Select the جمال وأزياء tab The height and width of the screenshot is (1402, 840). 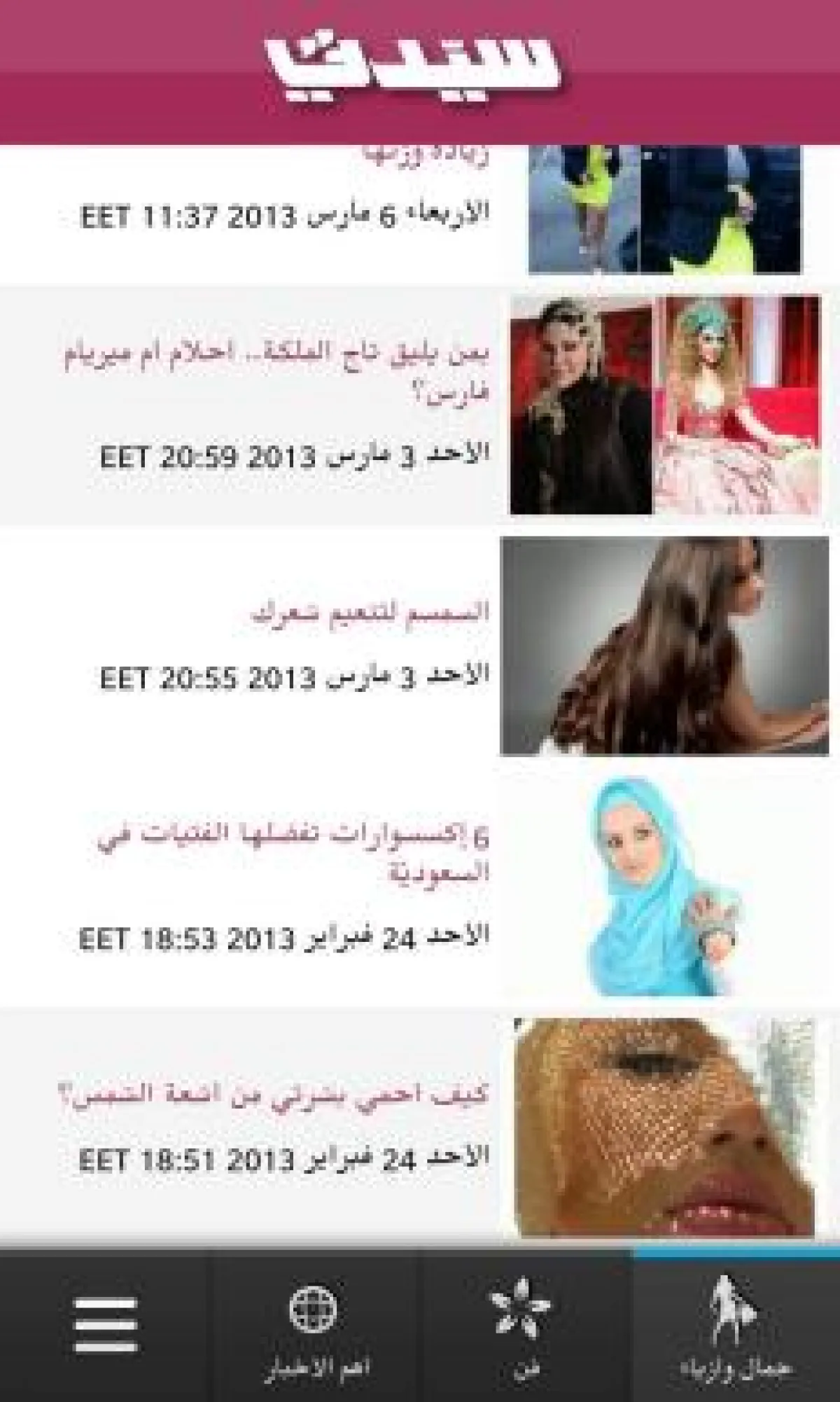coord(736,1327)
